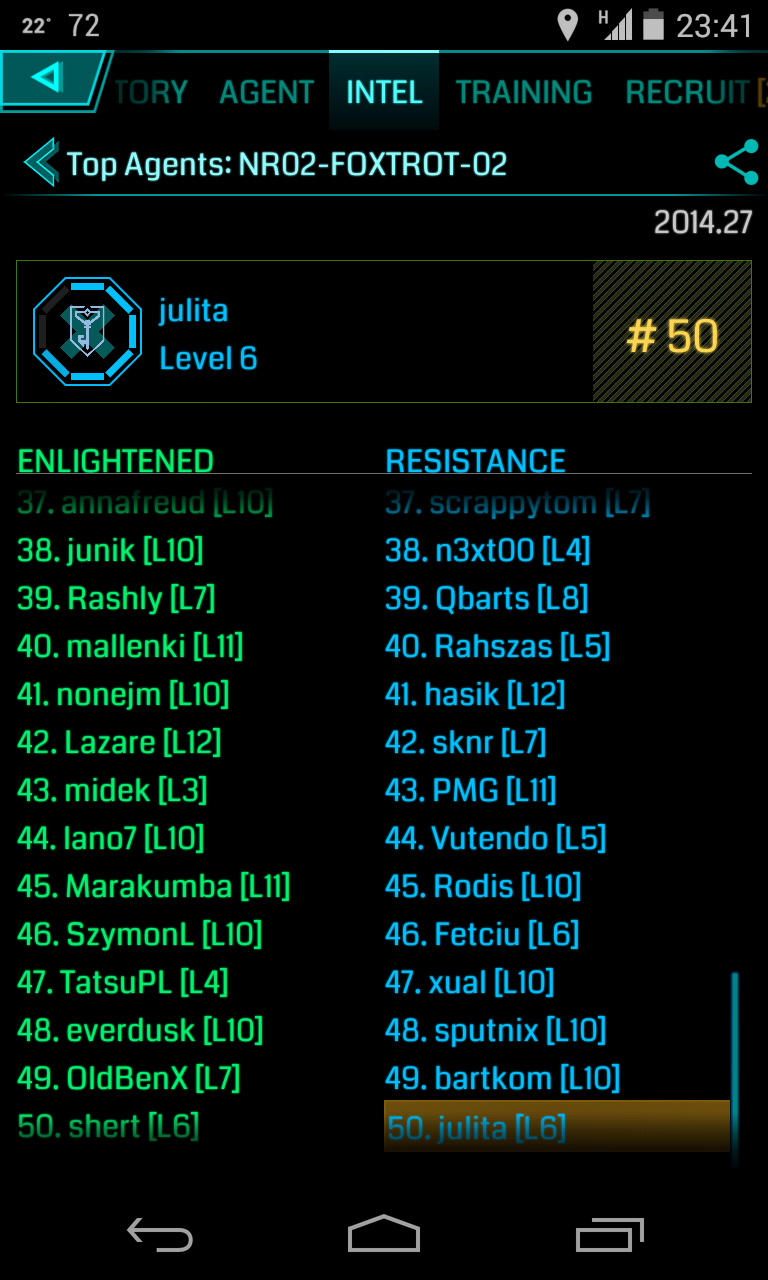This screenshot has width=768, height=1280.
Task: Select the INTEL tab
Action: click(x=384, y=92)
